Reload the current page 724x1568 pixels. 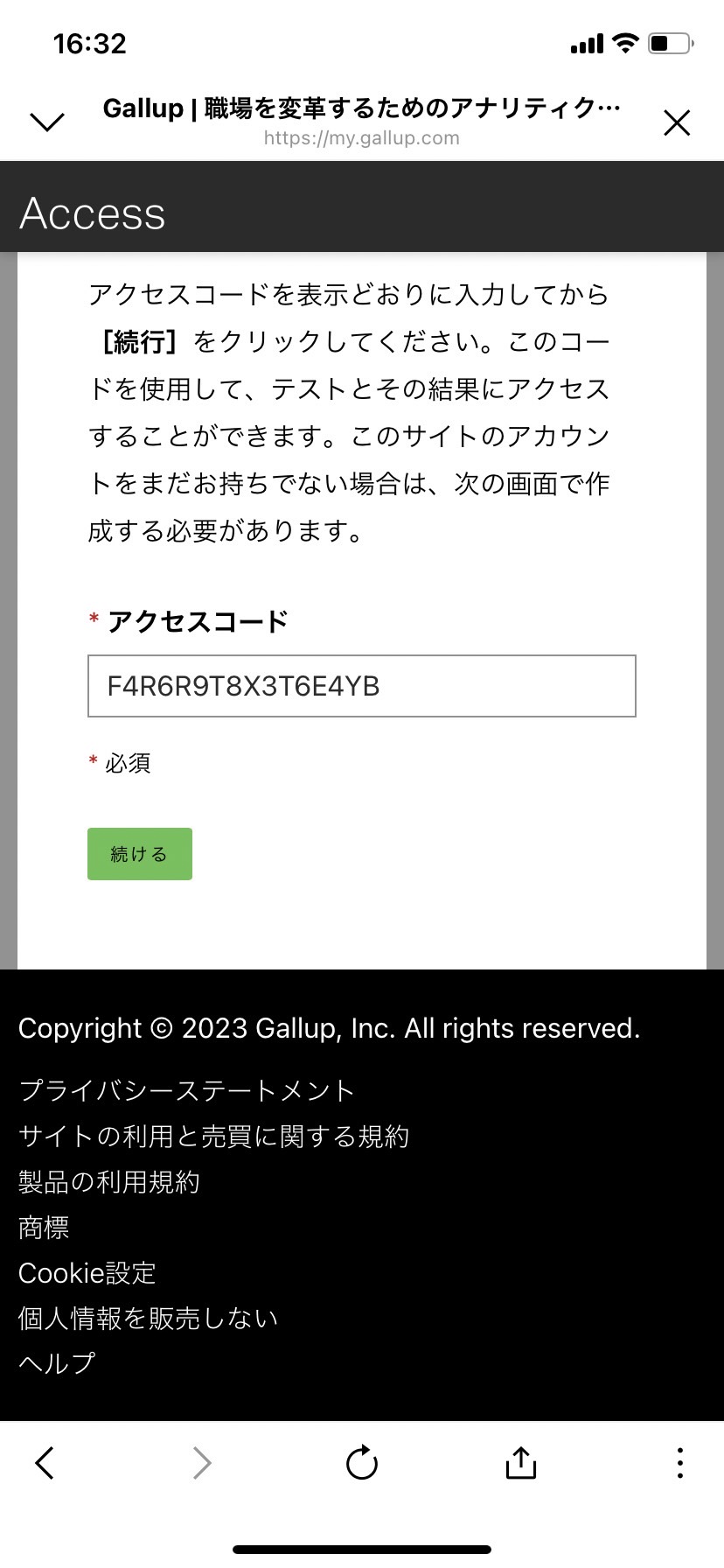click(x=361, y=1462)
